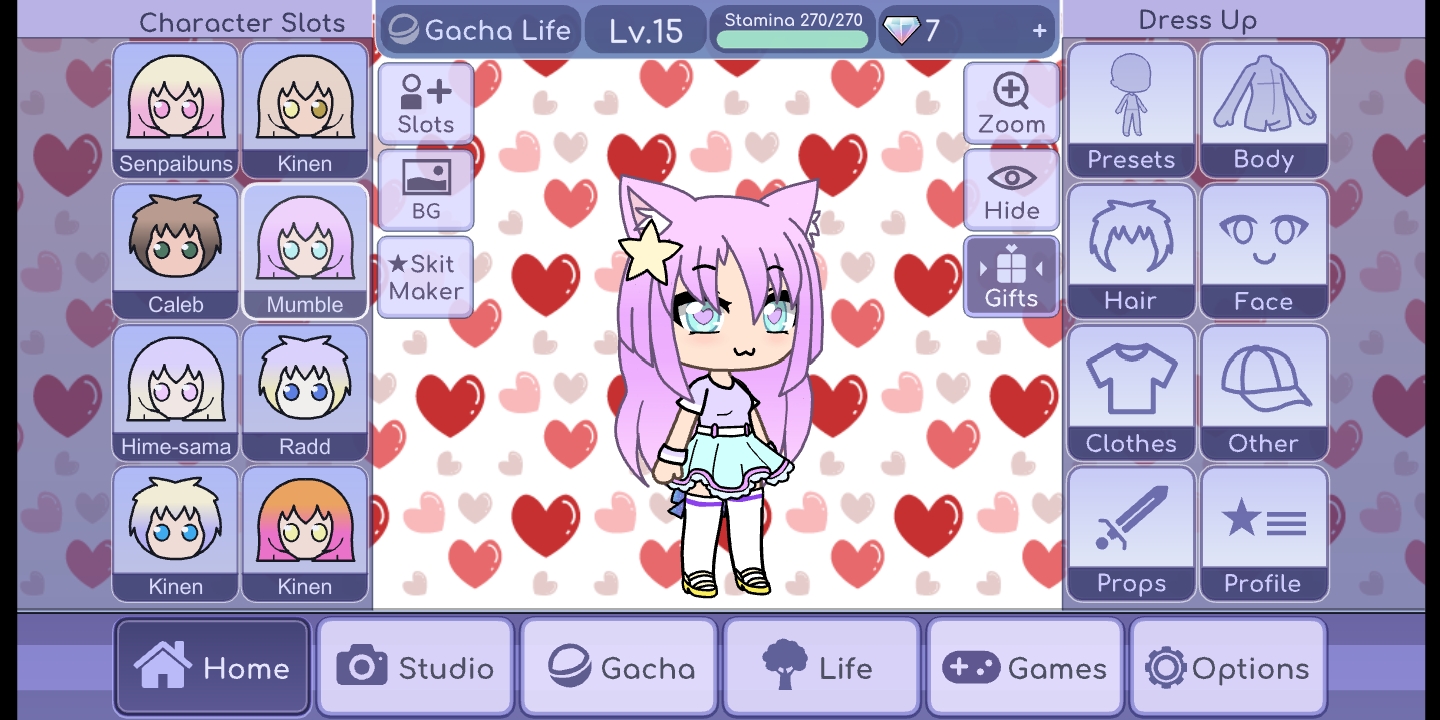Select the Senpaibuns character slot
The width and height of the screenshot is (1440, 720).
click(x=175, y=110)
